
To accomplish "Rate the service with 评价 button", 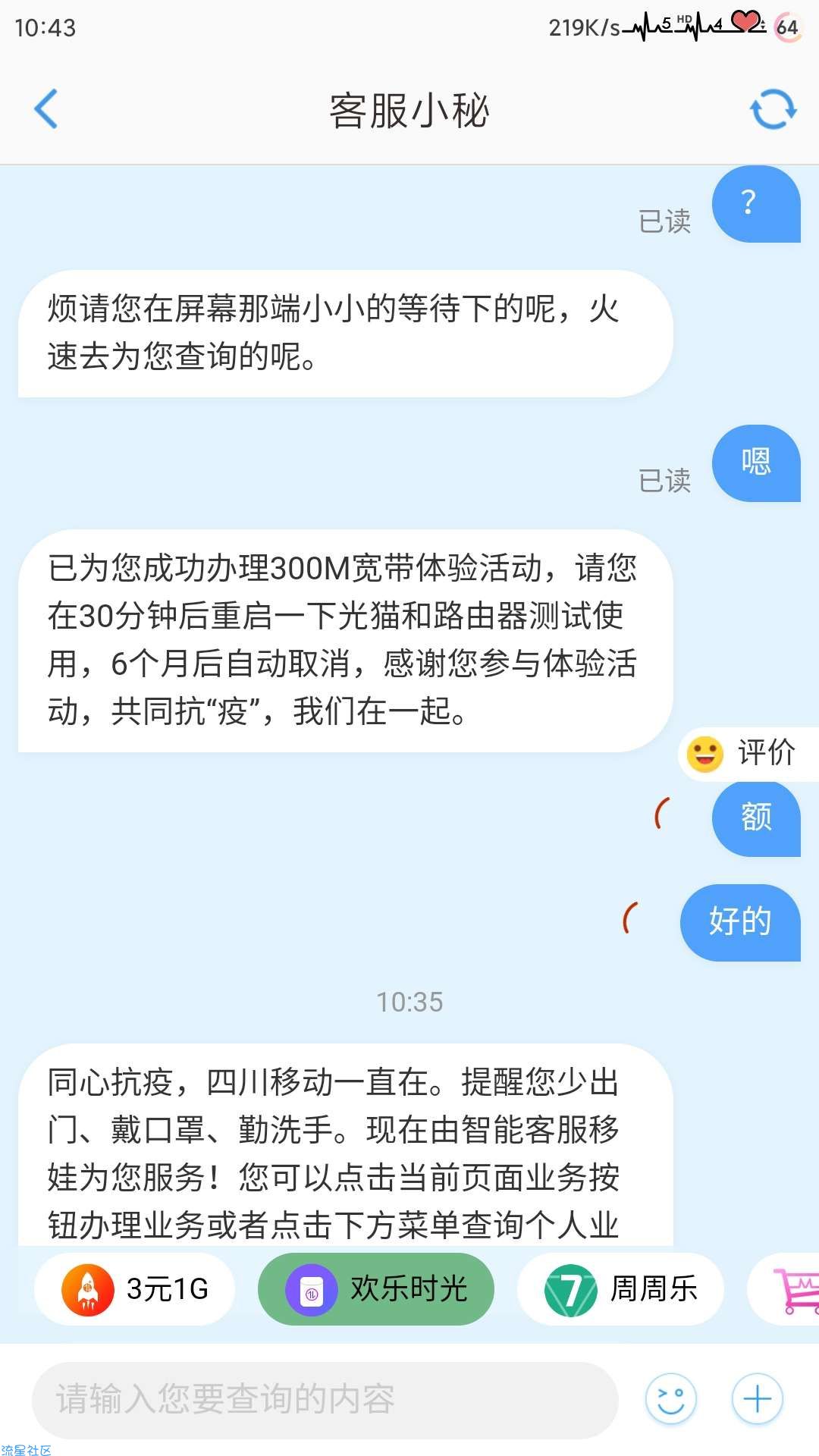I will point(747,753).
